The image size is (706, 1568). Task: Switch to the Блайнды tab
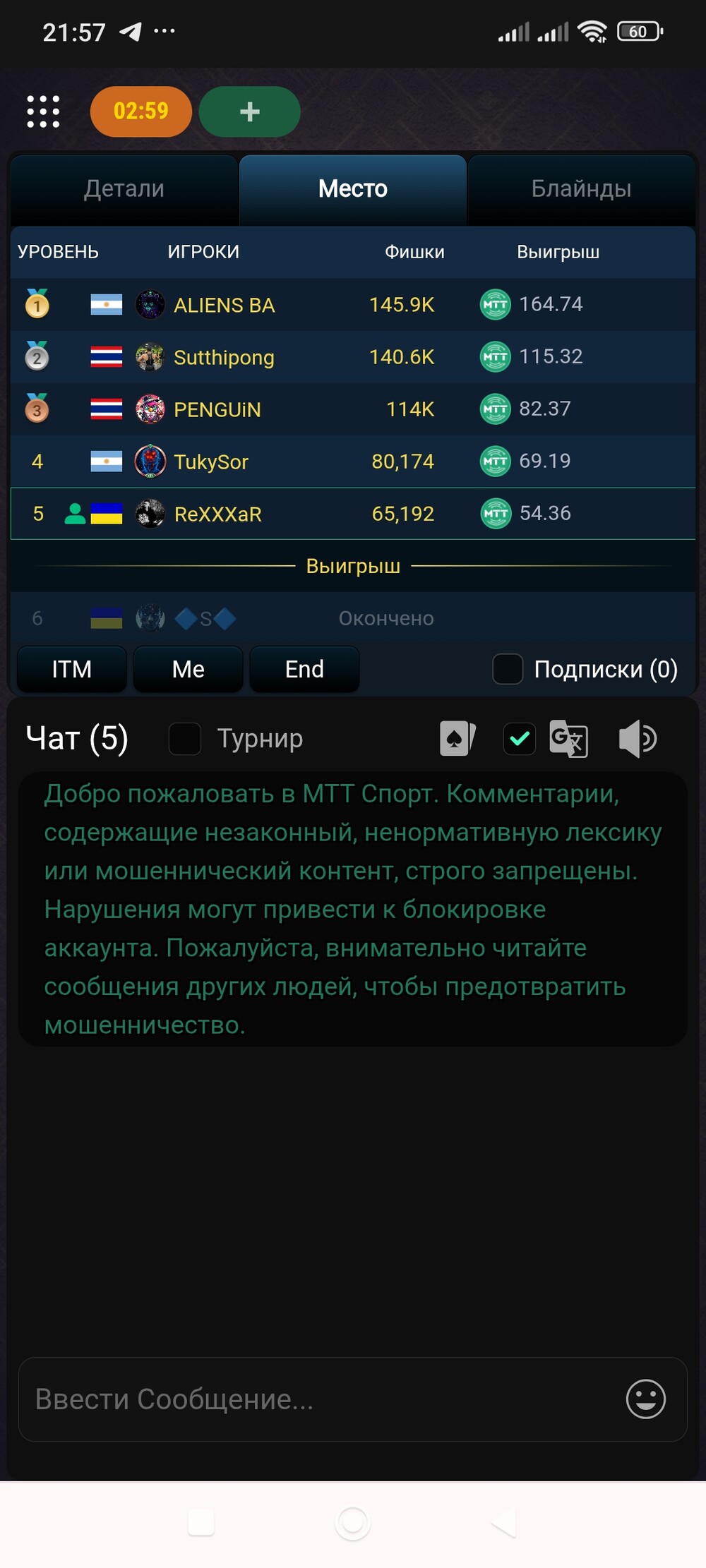(x=581, y=189)
